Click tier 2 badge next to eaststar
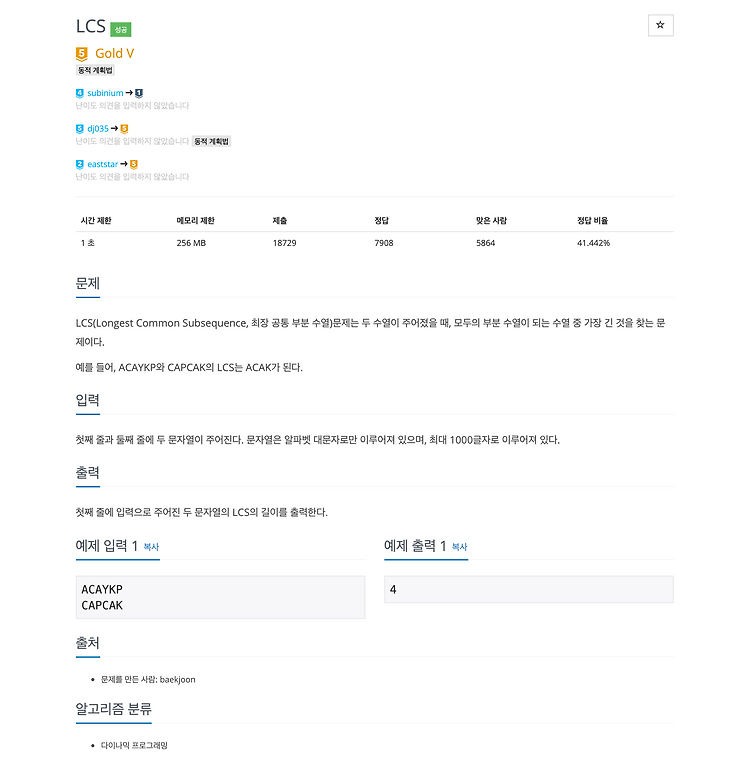This screenshot has height=760, width=750. (x=79, y=163)
